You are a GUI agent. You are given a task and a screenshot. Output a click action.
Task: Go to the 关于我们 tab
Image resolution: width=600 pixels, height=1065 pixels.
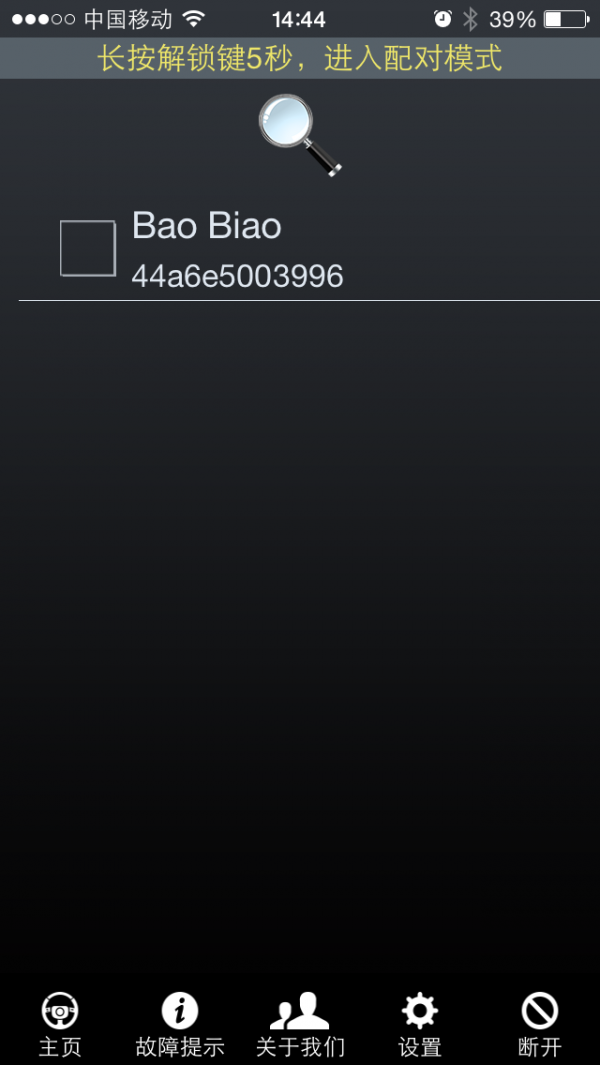(x=300, y=1025)
